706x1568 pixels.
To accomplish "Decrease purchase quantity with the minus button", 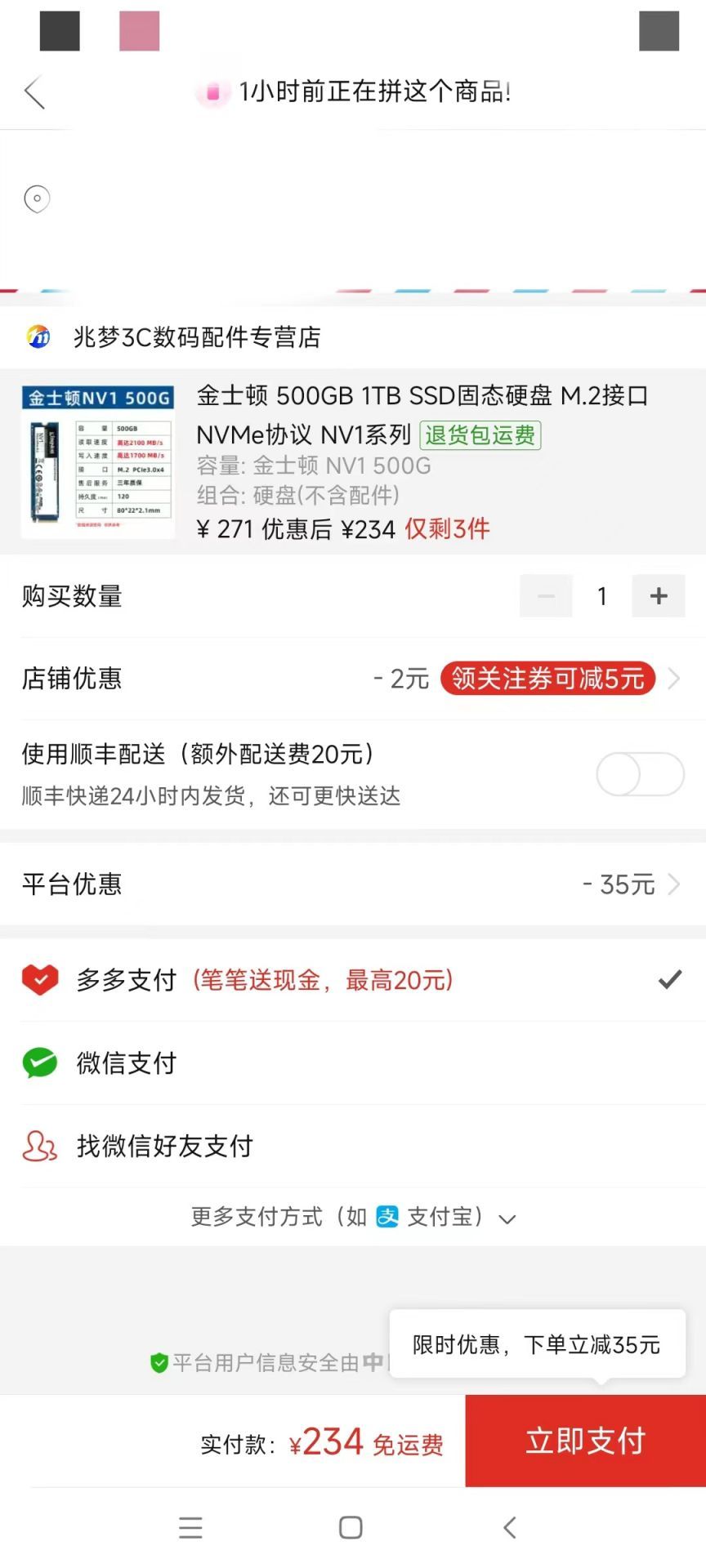I will click(x=546, y=596).
